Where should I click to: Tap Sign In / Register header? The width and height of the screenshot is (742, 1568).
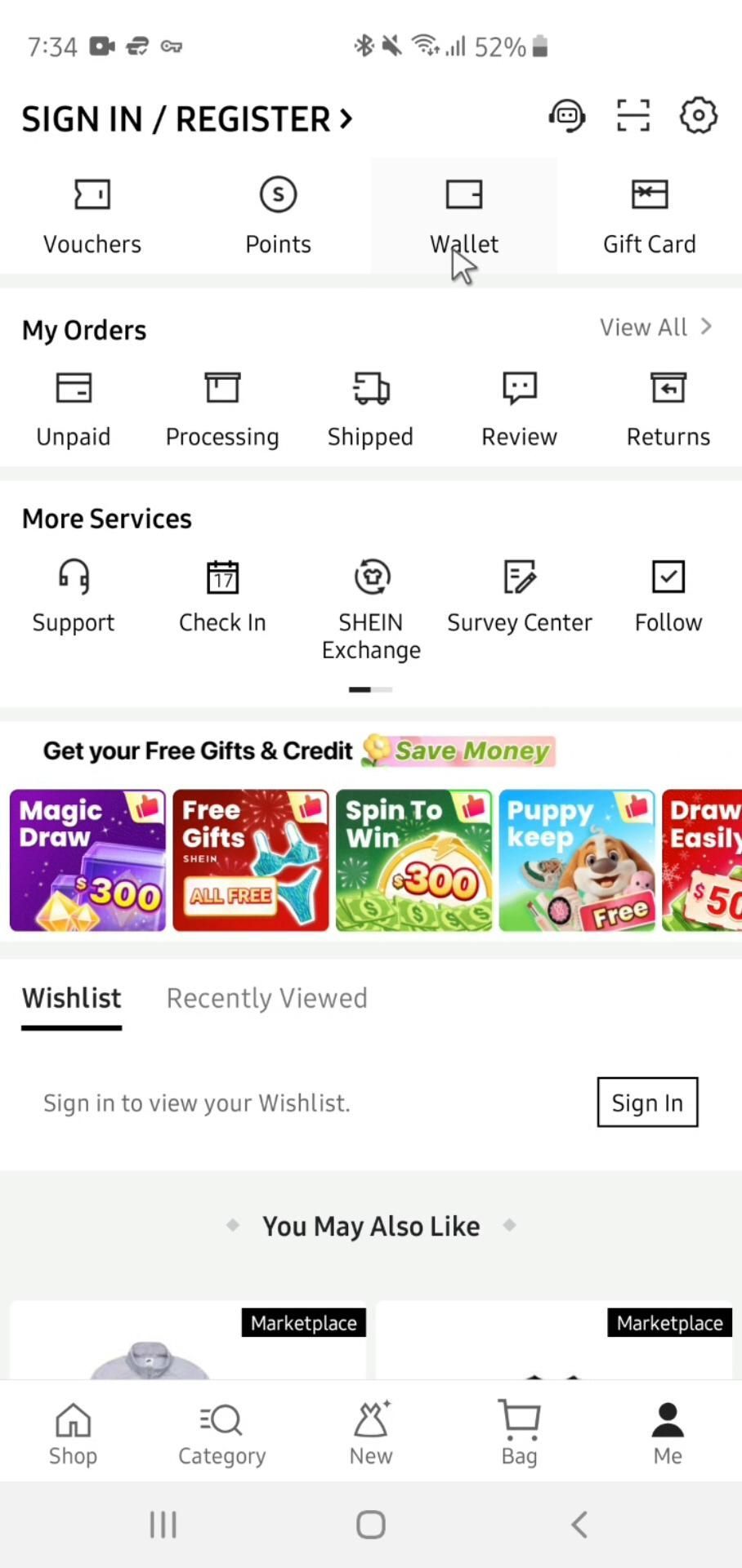tap(187, 119)
